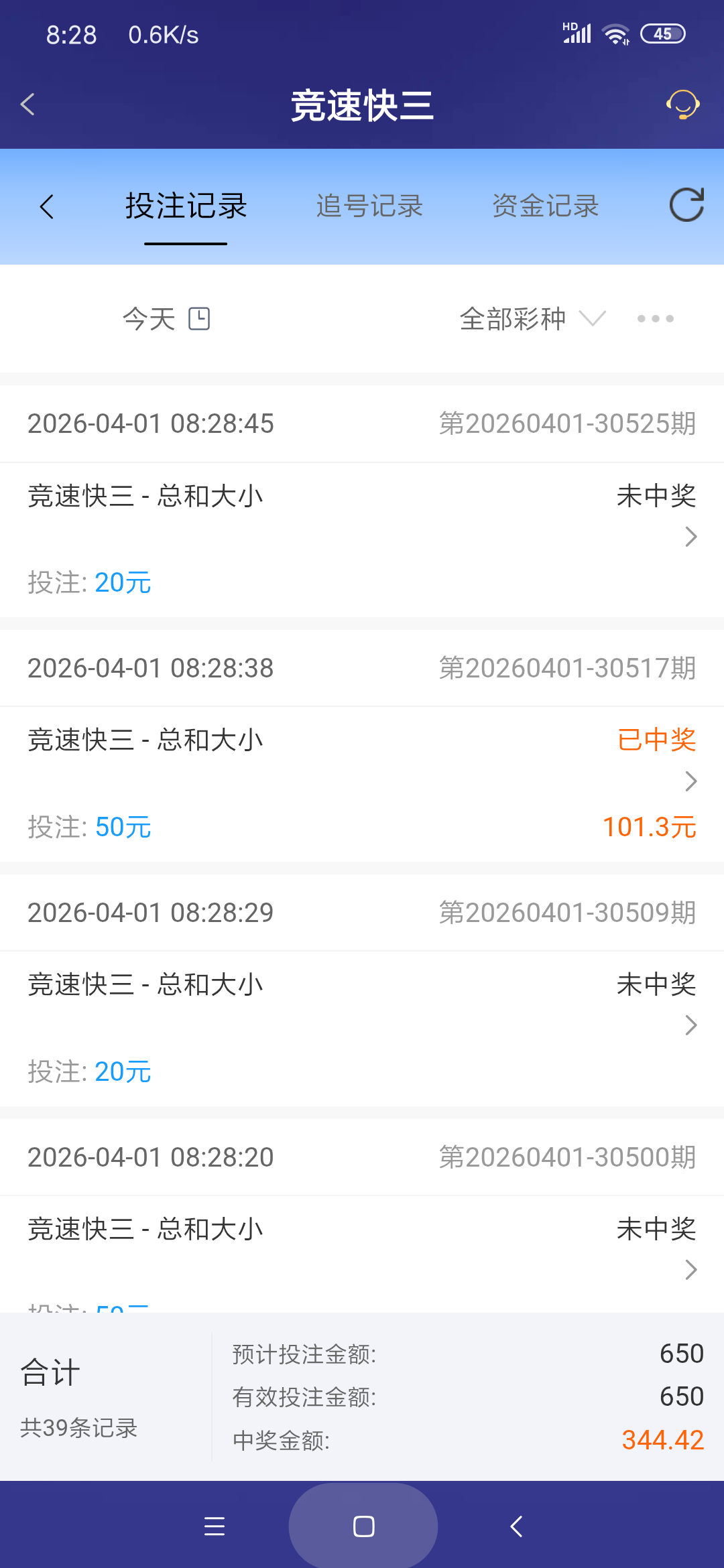Expand the 08:28:29 未中奖 record
This screenshot has height=1568, width=724.
click(690, 1025)
